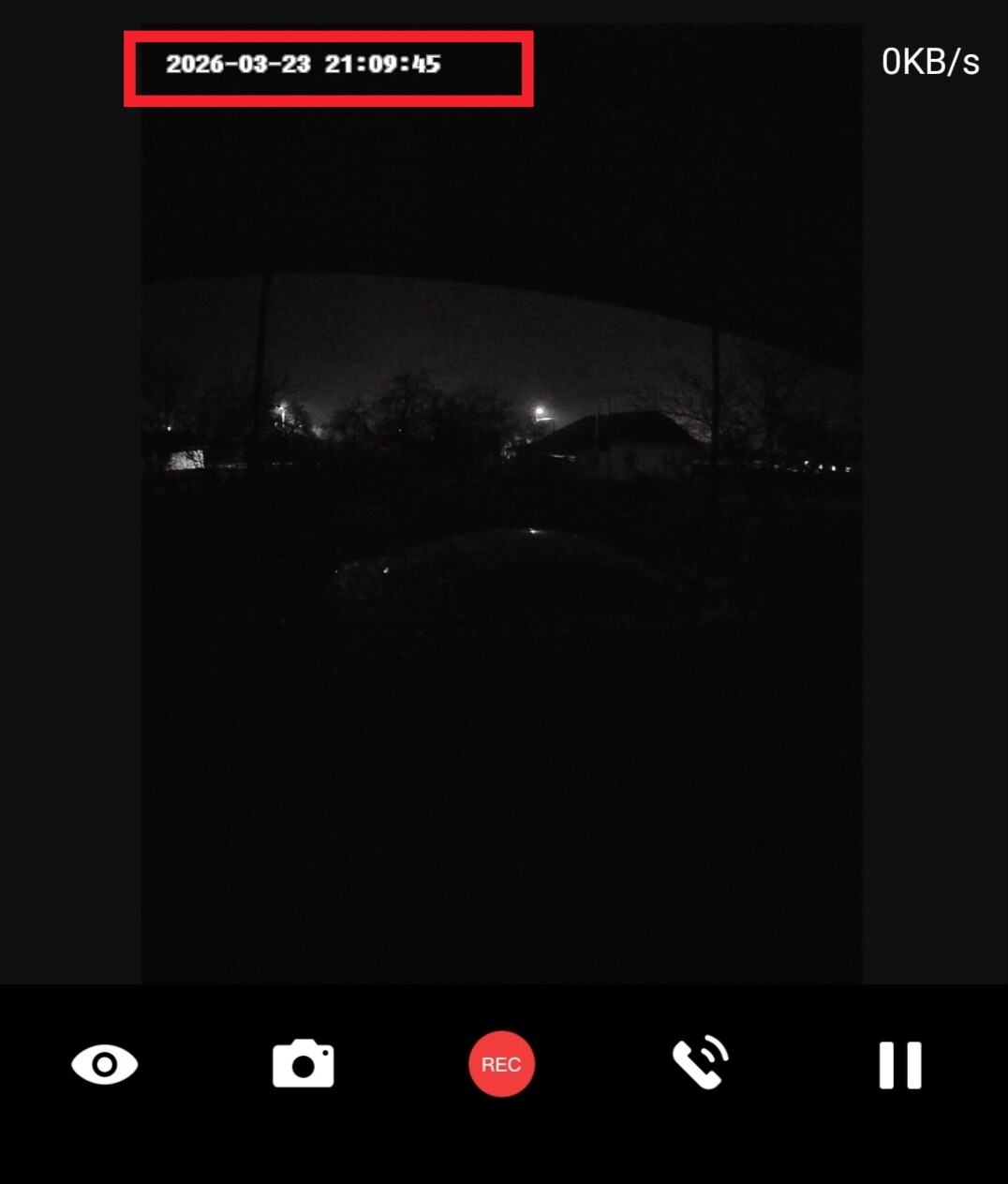The width and height of the screenshot is (1008, 1184).
Task: Take a snapshot with the camera icon
Action: (303, 1065)
